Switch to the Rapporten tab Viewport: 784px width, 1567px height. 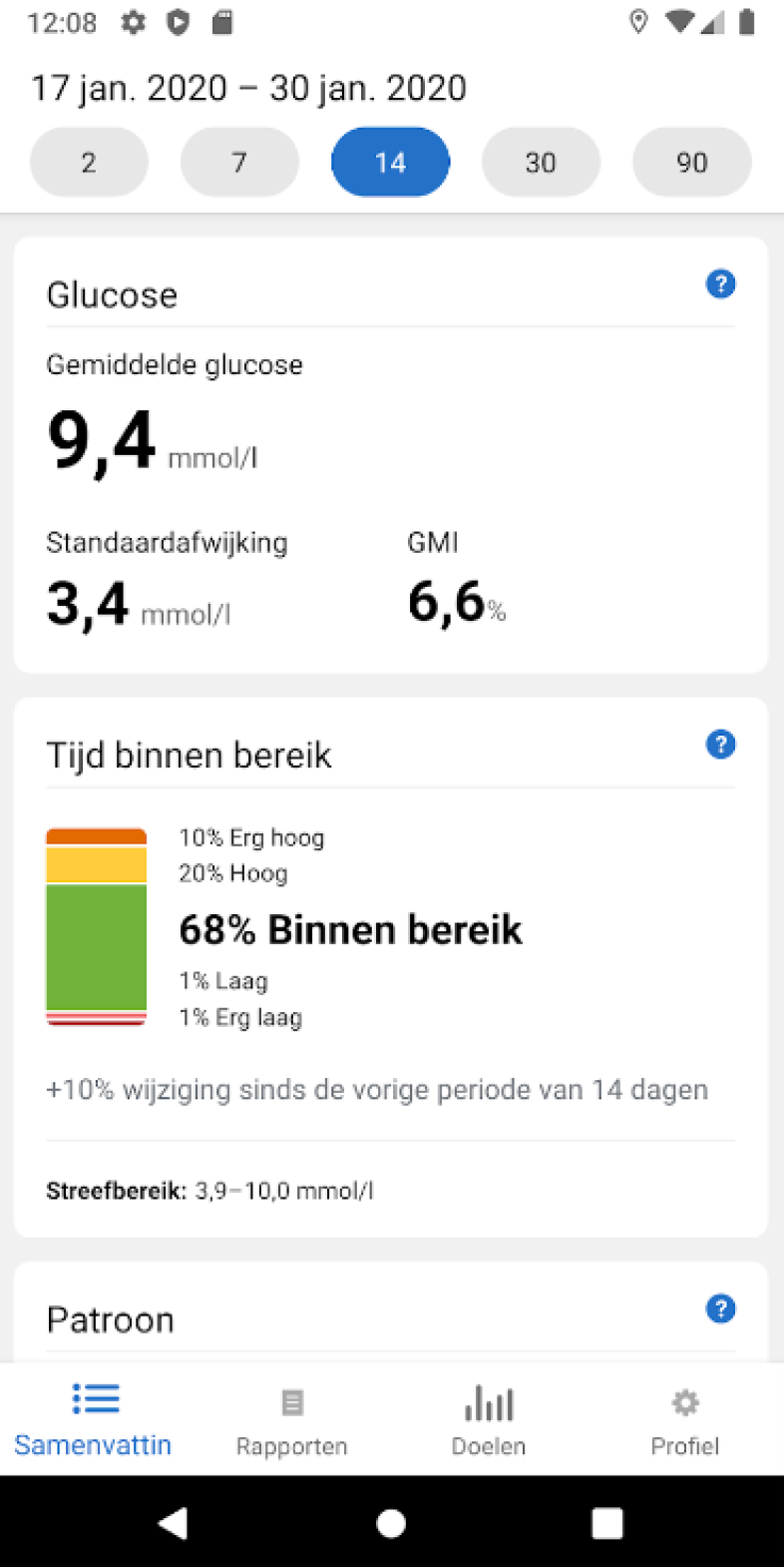point(292,1419)
